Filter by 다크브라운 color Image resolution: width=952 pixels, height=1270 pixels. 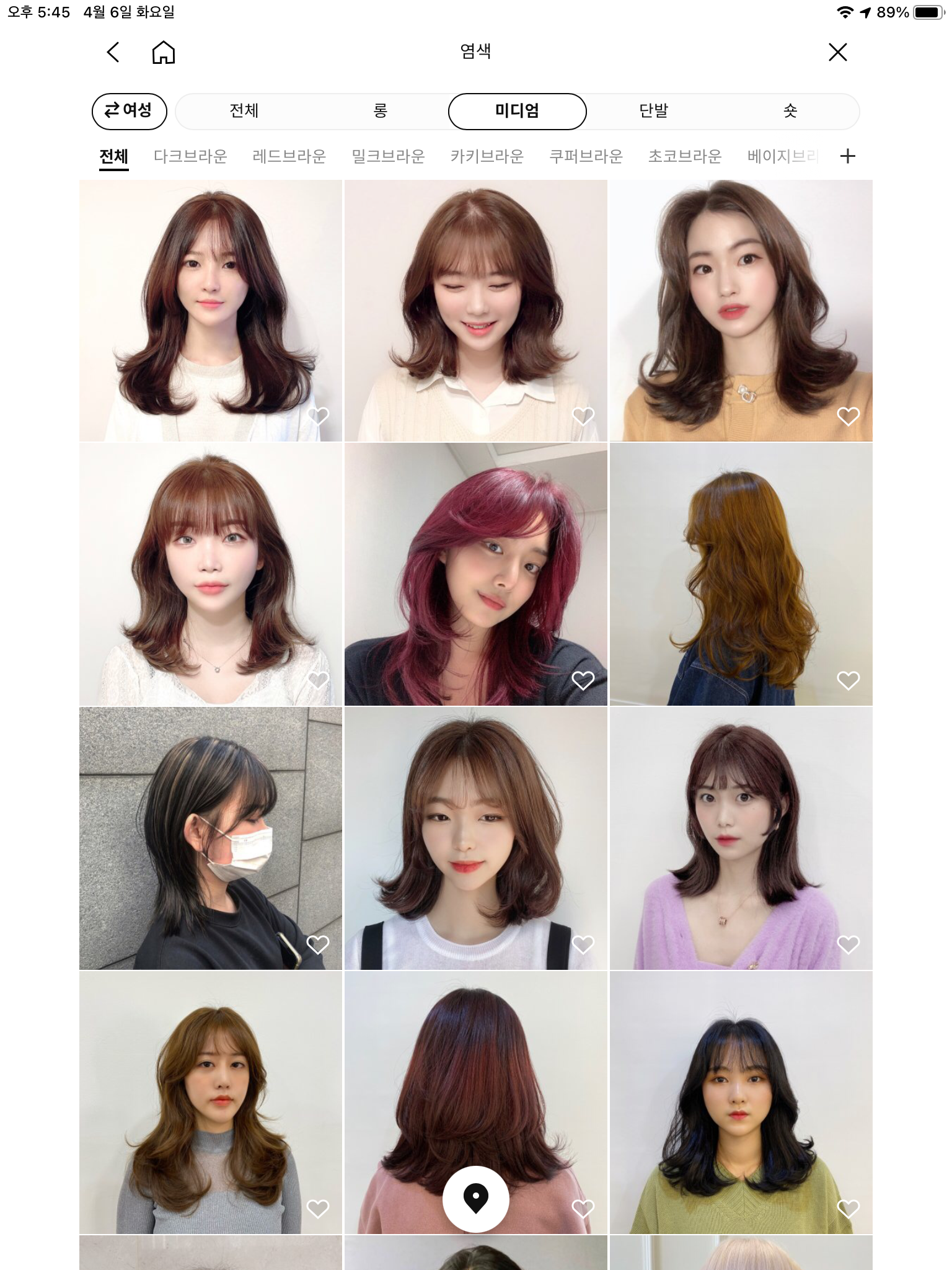190,156
